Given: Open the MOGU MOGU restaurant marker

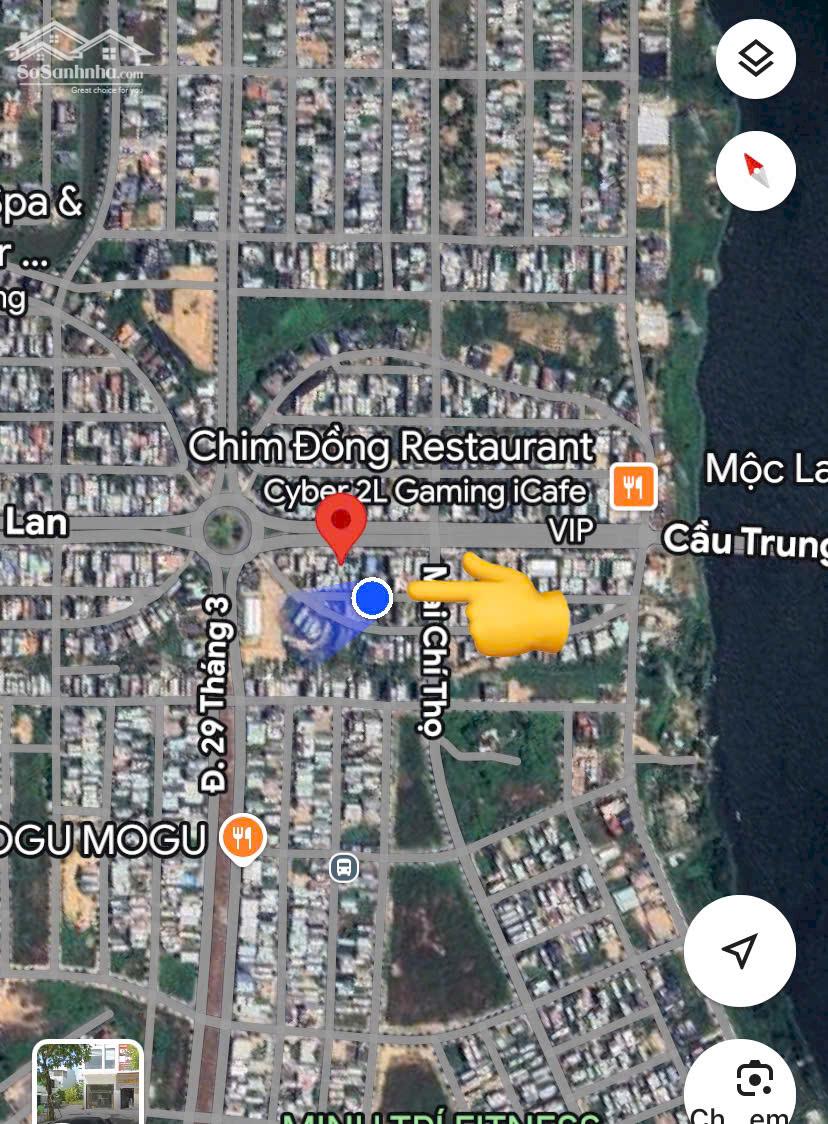Looking at the screenshot, I should (242, 838).
